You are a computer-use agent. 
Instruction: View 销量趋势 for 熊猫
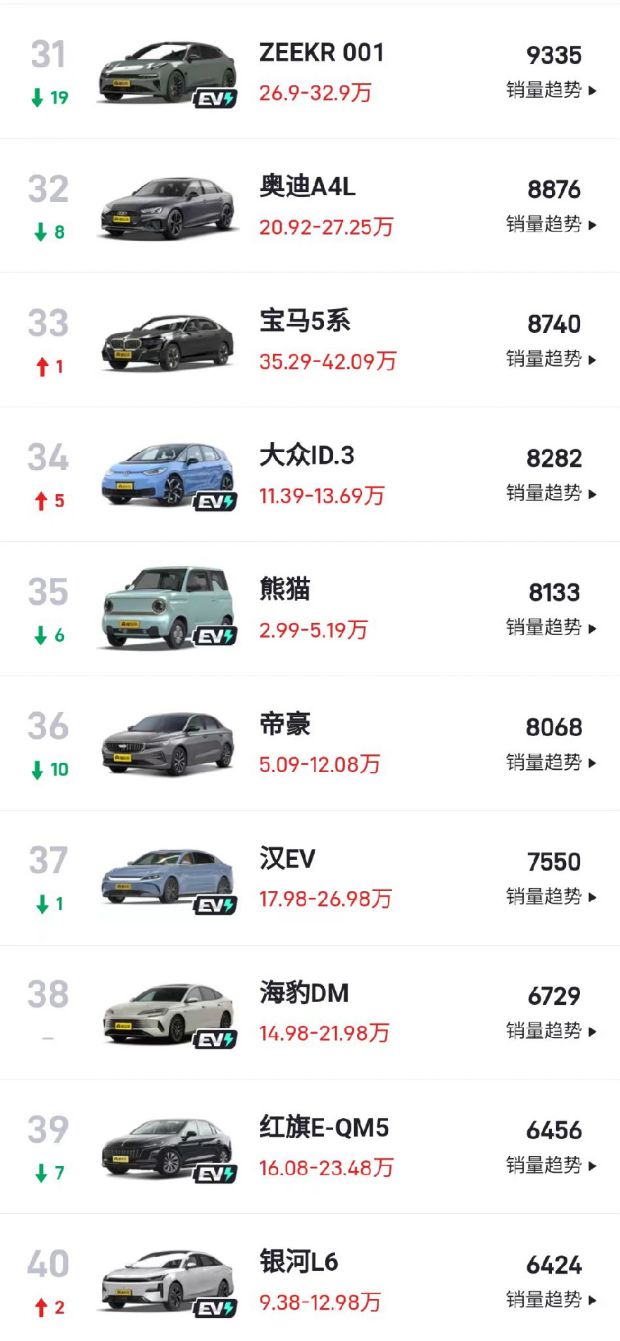pyautogui.click(x=551, y=627)
